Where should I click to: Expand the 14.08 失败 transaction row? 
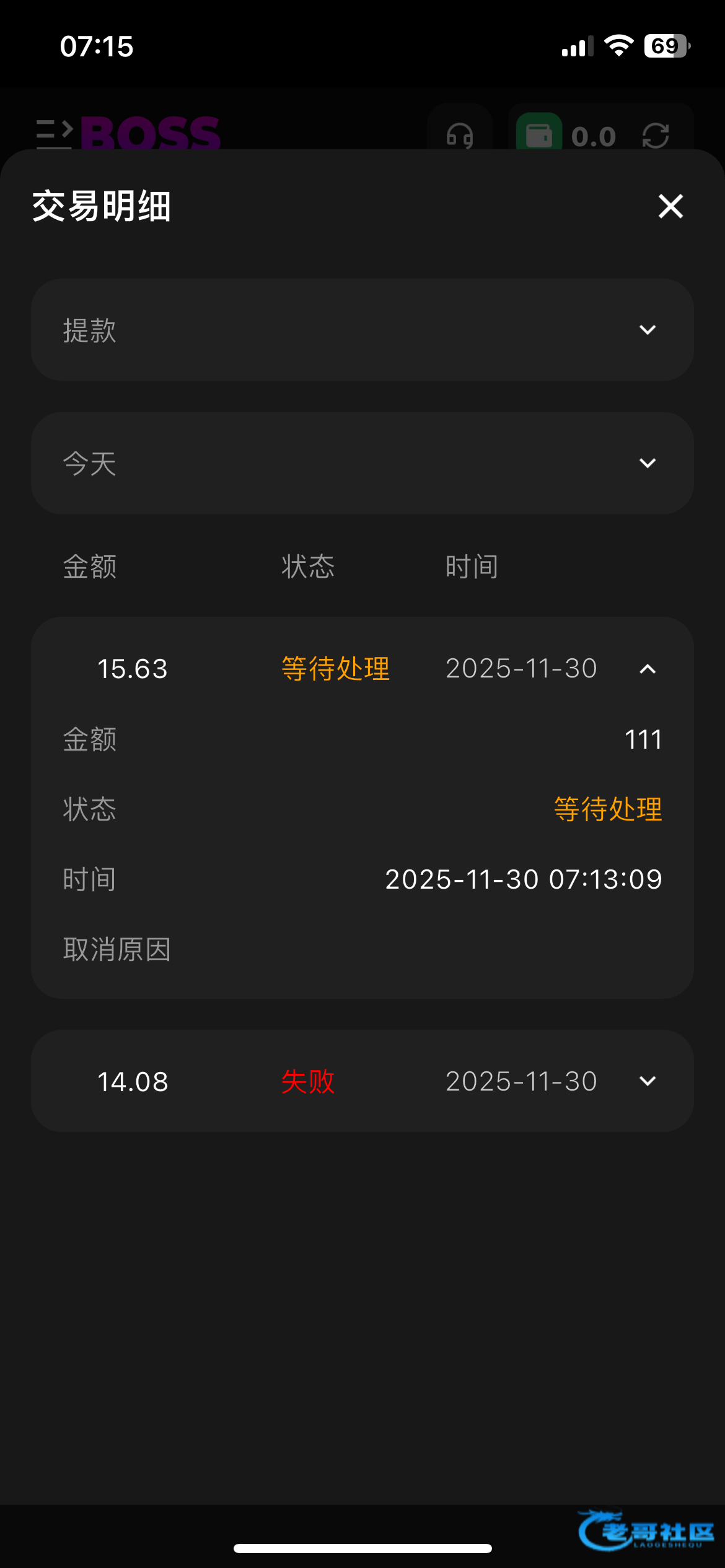click(x=647, y=1081)
